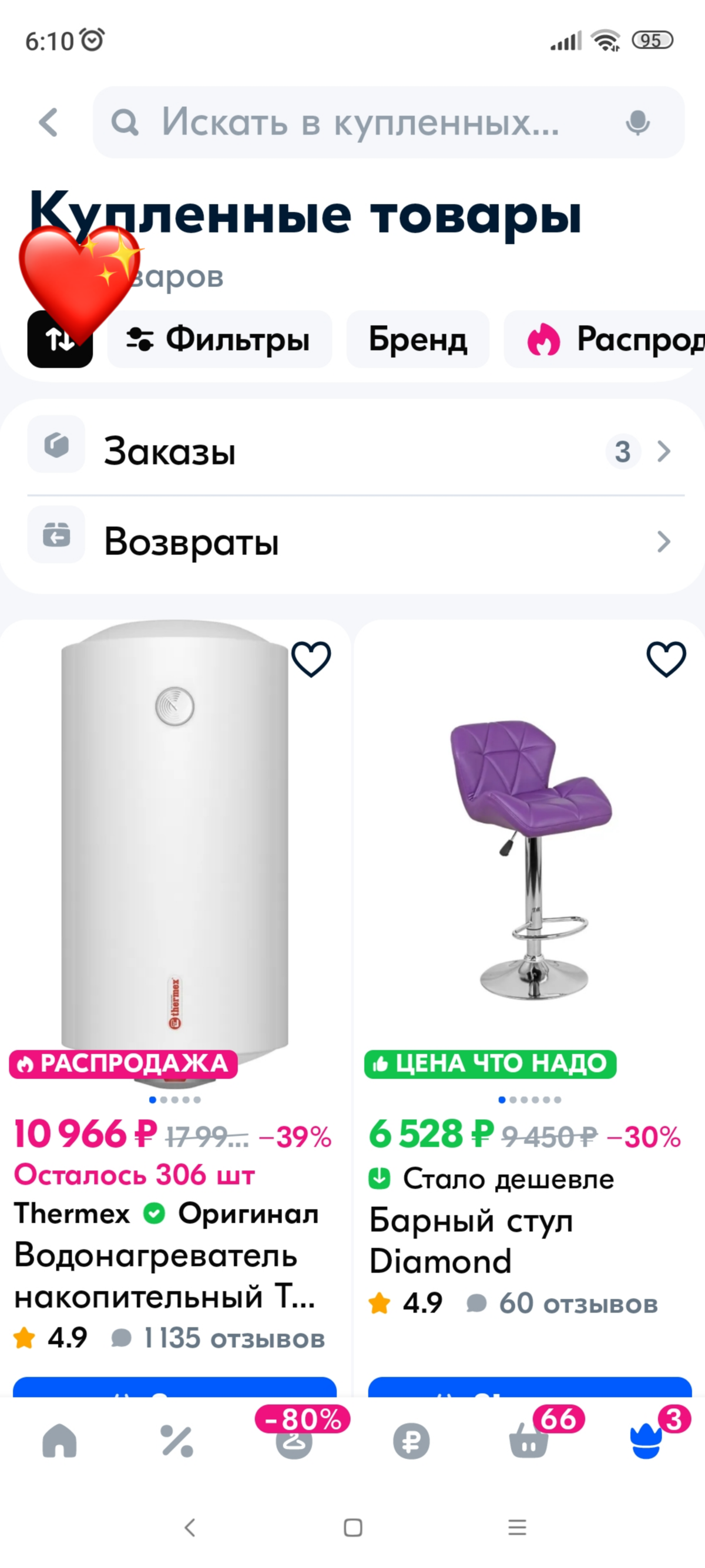Image resolution: width=705 pixels, height=1568 pixels.
Task: Filter by Бренд chip
Action: (418, 339)
